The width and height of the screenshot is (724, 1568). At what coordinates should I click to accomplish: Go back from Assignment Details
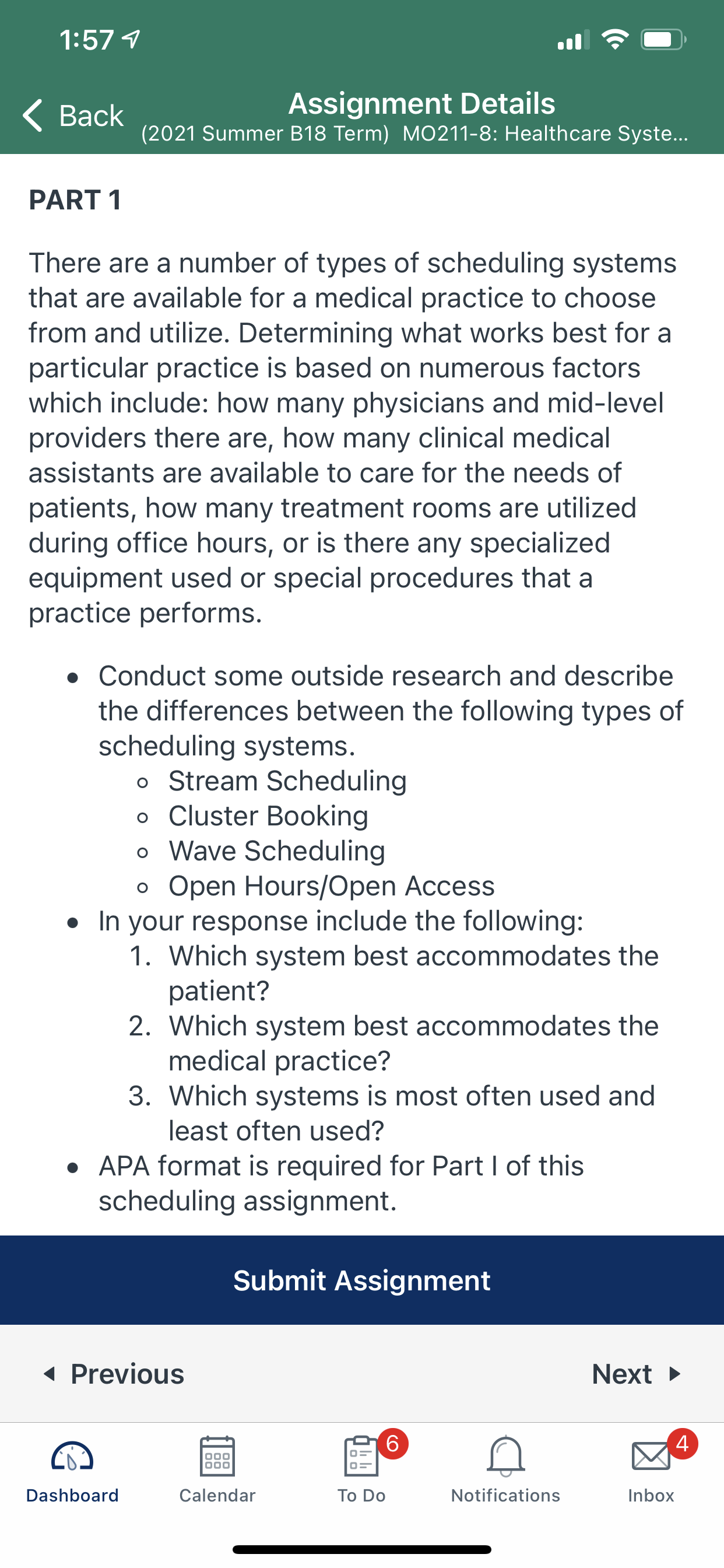73,115
